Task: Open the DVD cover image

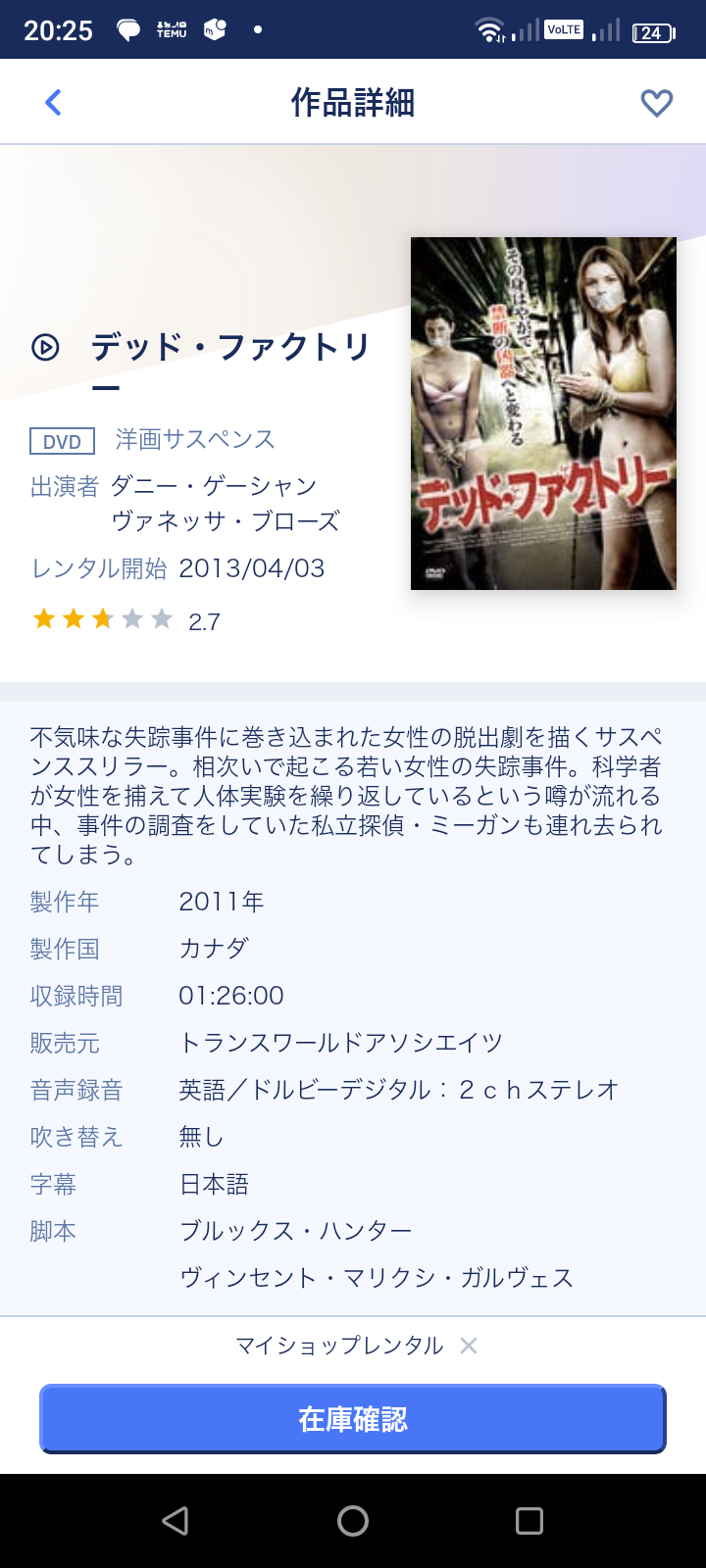Action: [x=543, y=414]
